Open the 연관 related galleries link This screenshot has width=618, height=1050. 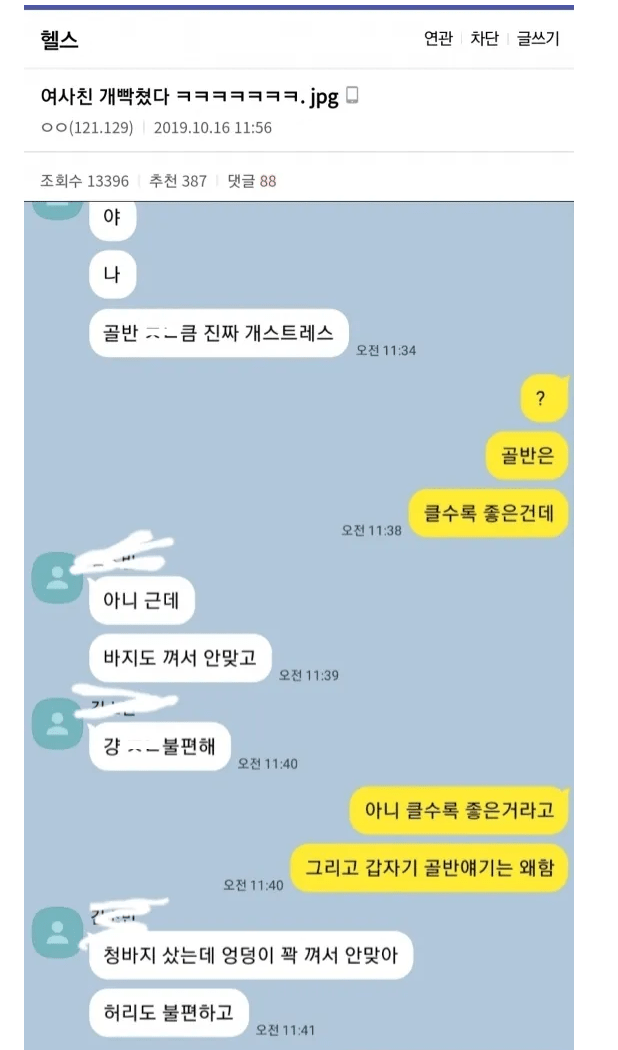click(x=438, y=39)
